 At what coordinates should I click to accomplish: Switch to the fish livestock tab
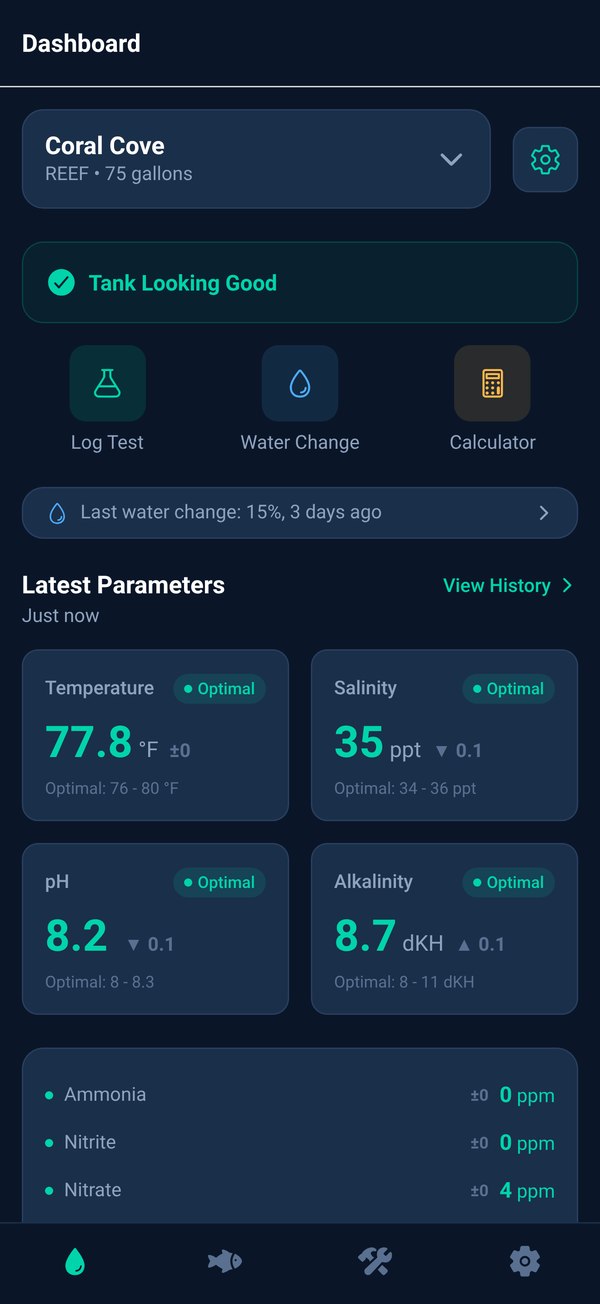pyautogui.click(x=225, y=1262)
